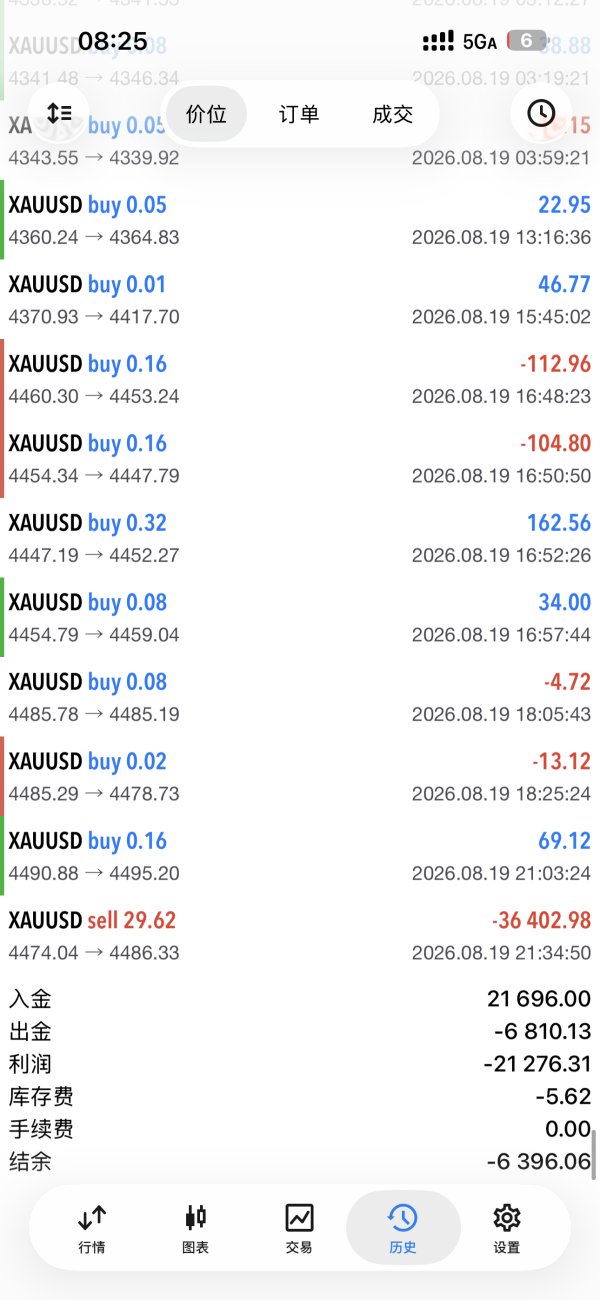This screenshot has height=1300, width=600.
Task: Open the 图表 tab
Action: pos(196,1228)
